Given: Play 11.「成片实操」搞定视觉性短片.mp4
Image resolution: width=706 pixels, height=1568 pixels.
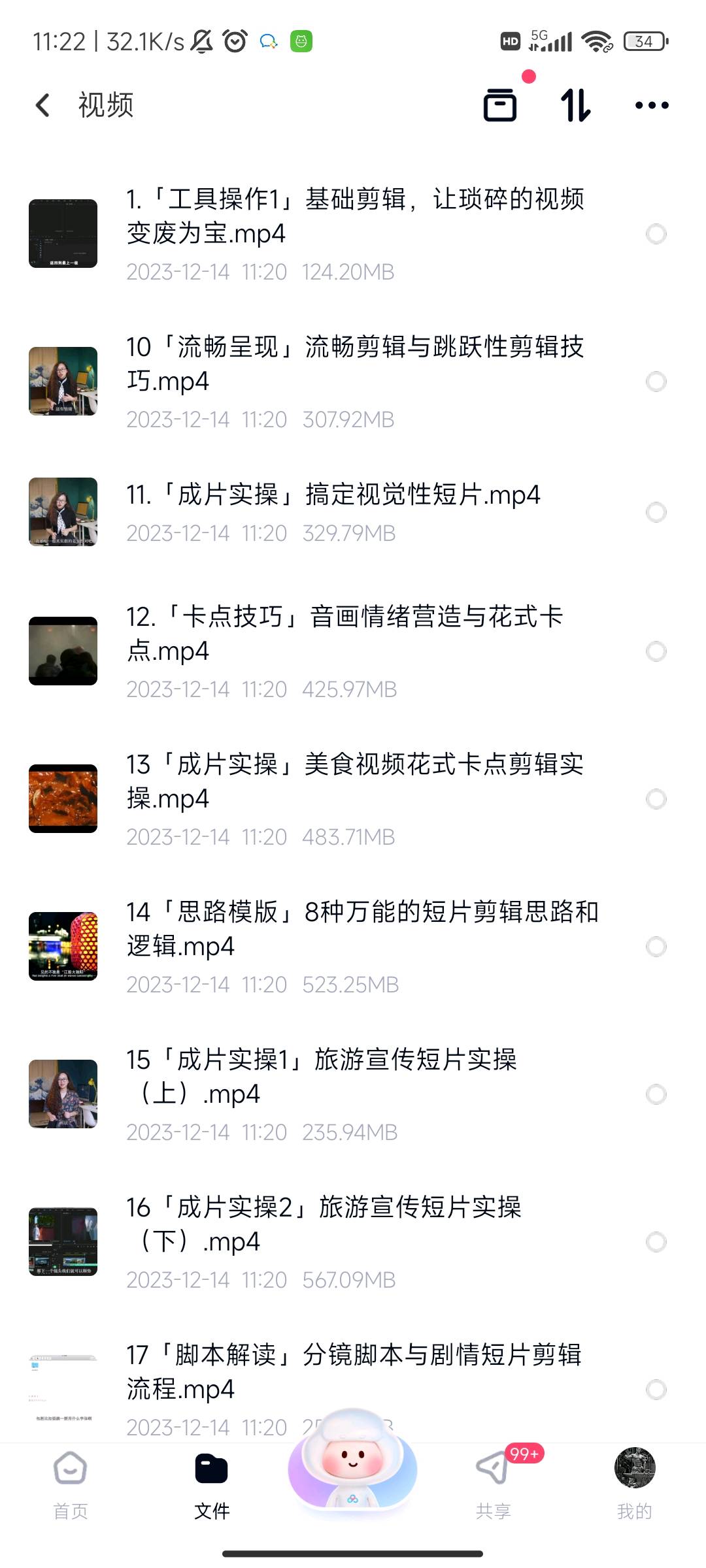Looking at the screenshot, I should (x=333, y=495).
